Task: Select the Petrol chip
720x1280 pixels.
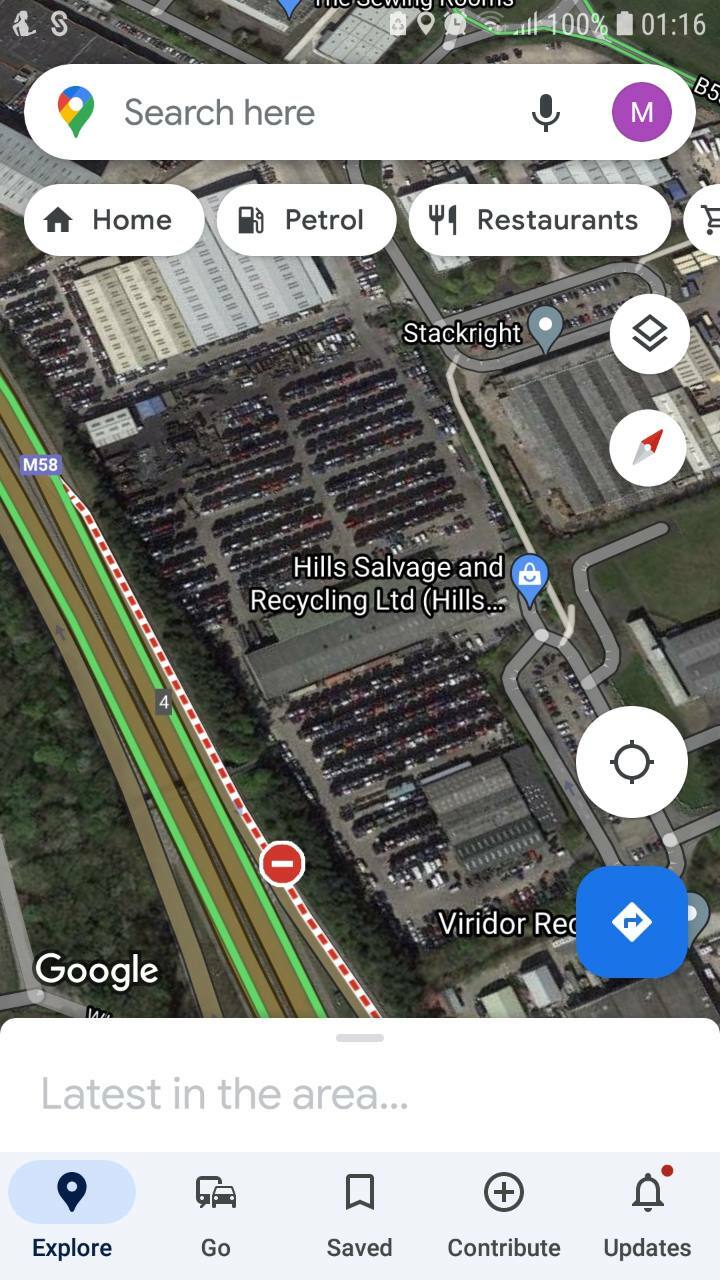Action: [x=306, y=220]
